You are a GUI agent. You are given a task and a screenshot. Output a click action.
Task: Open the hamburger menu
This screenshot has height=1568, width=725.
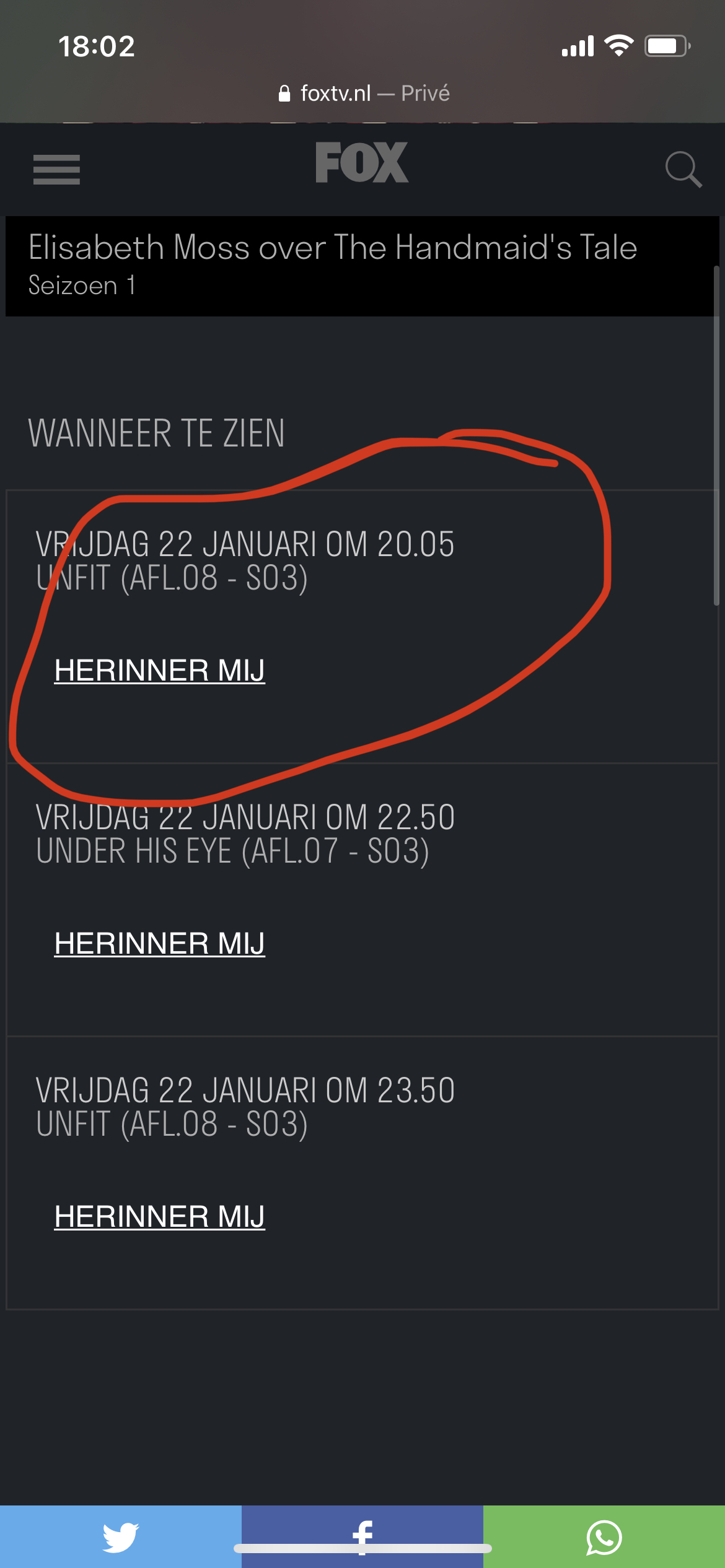pyautogui.click(x=56, y=169)
